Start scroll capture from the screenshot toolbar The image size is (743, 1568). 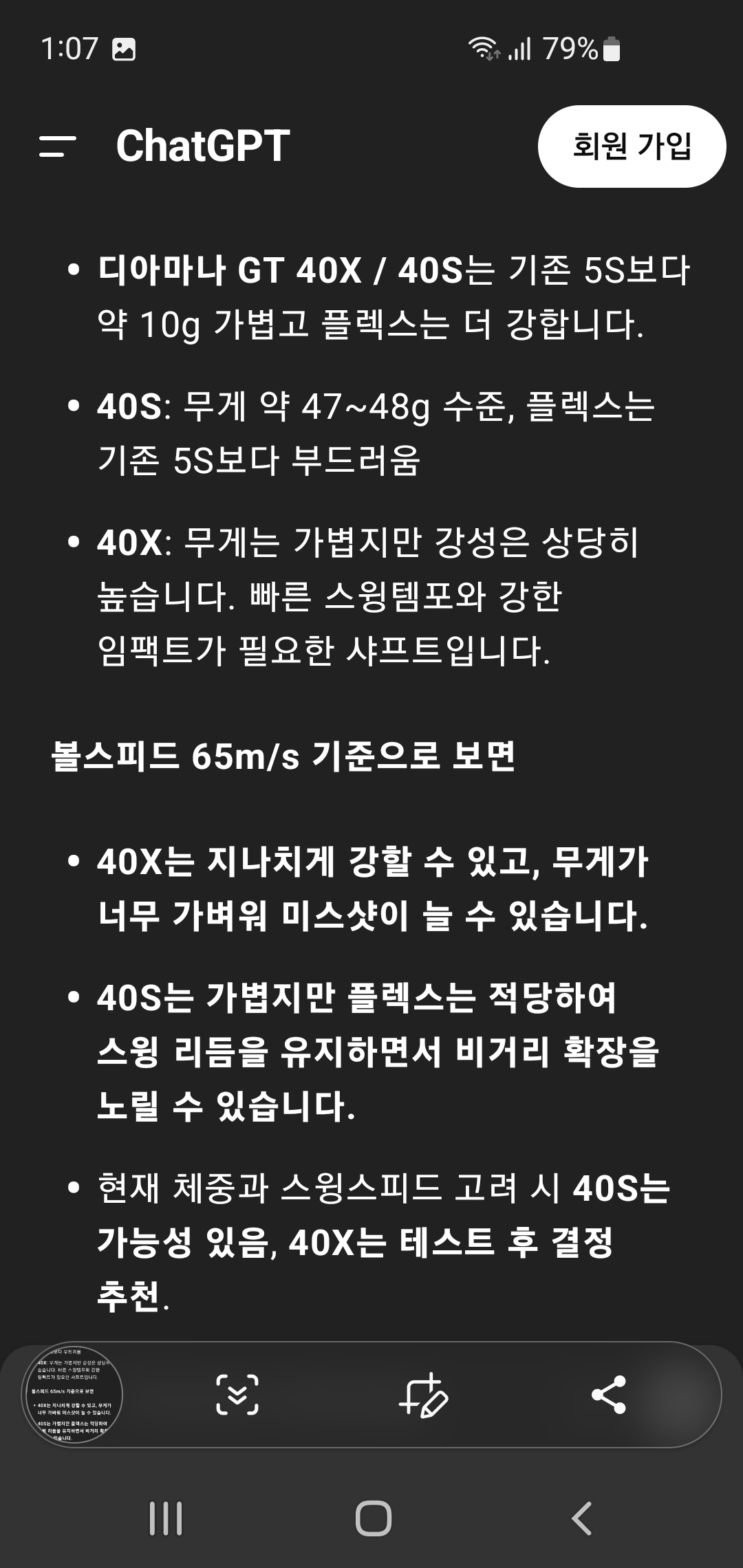[x=237, y=1395]
